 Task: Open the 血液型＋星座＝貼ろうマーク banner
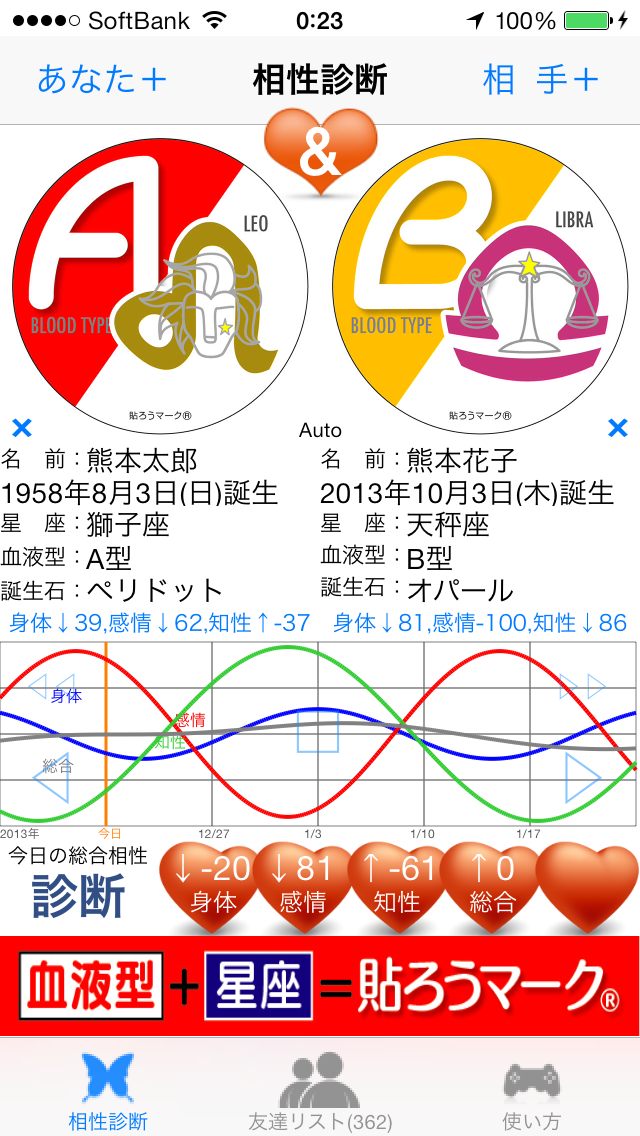[x=320, y=986]
